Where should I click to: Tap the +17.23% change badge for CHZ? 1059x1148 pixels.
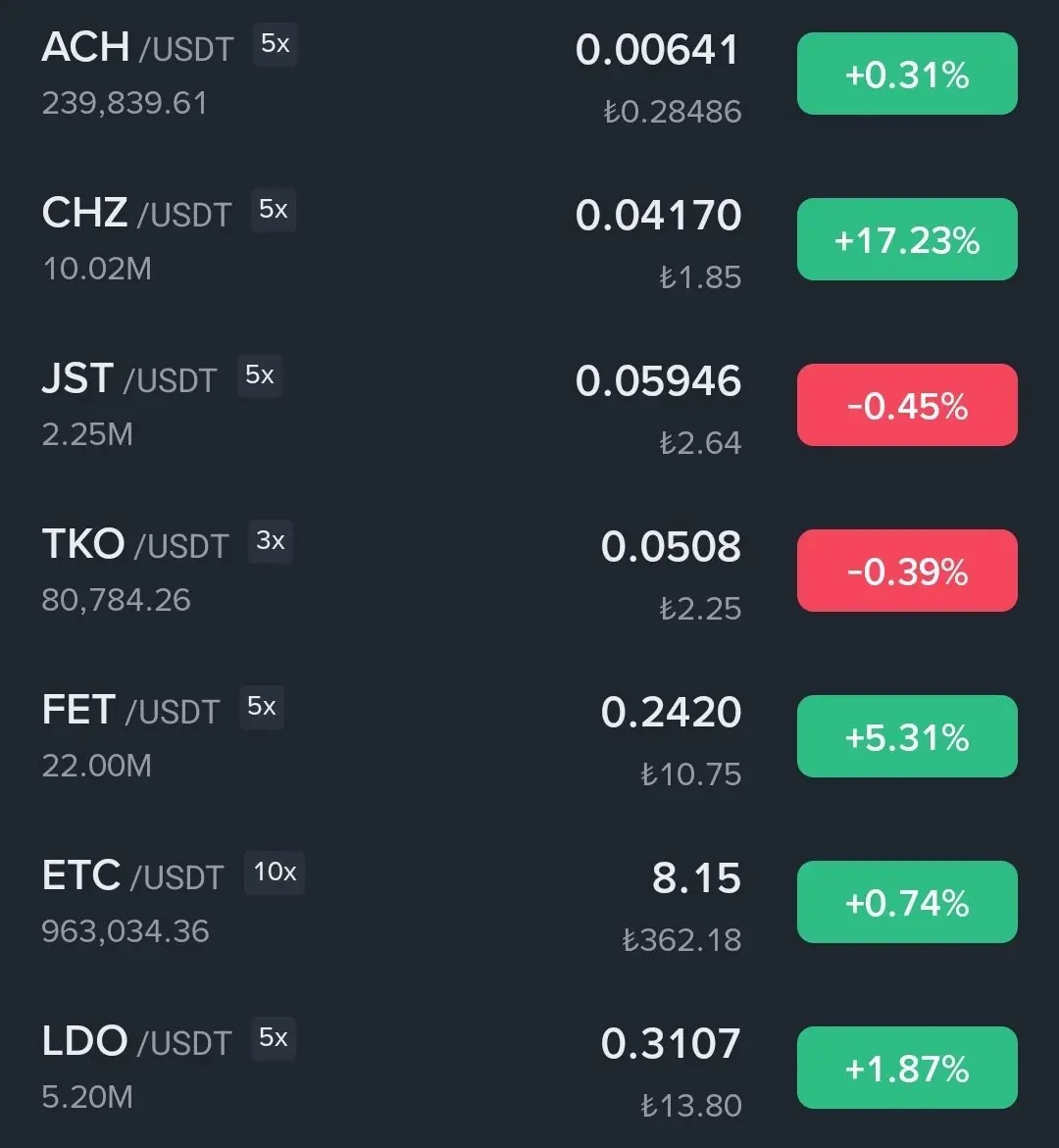point(907,240)
